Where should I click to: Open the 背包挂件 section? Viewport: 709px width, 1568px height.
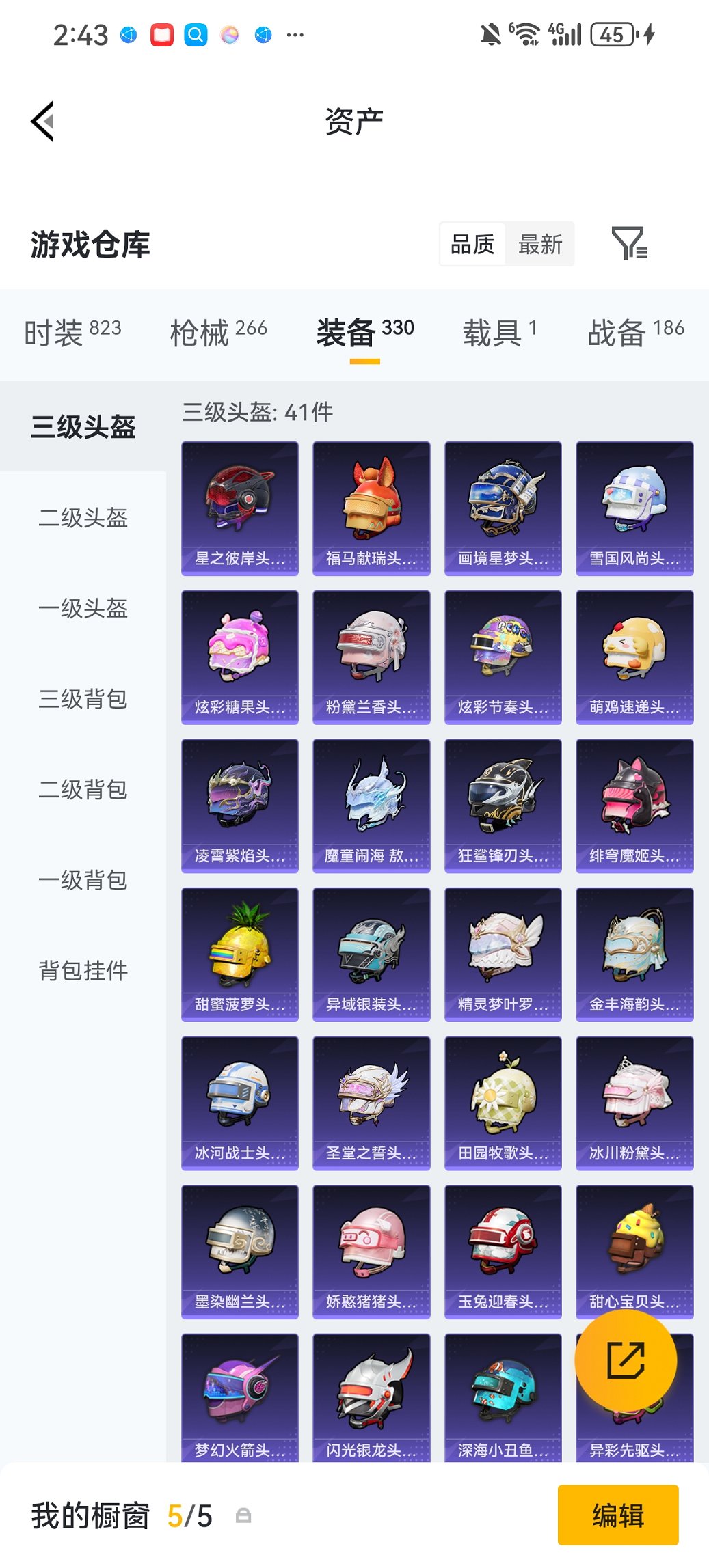point(84,969)
